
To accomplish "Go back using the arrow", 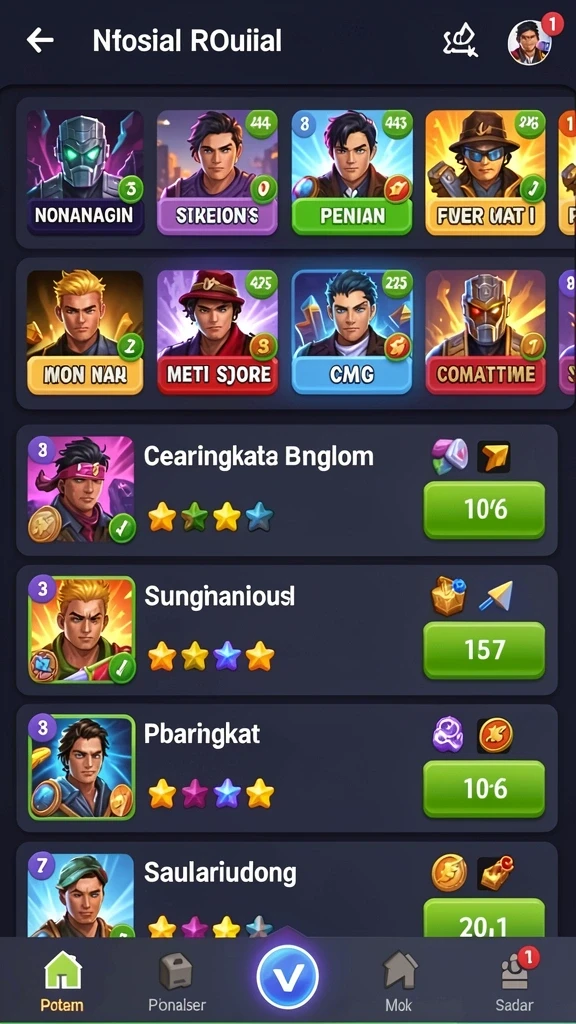I will pyautogui.click(x=40, y=40).
